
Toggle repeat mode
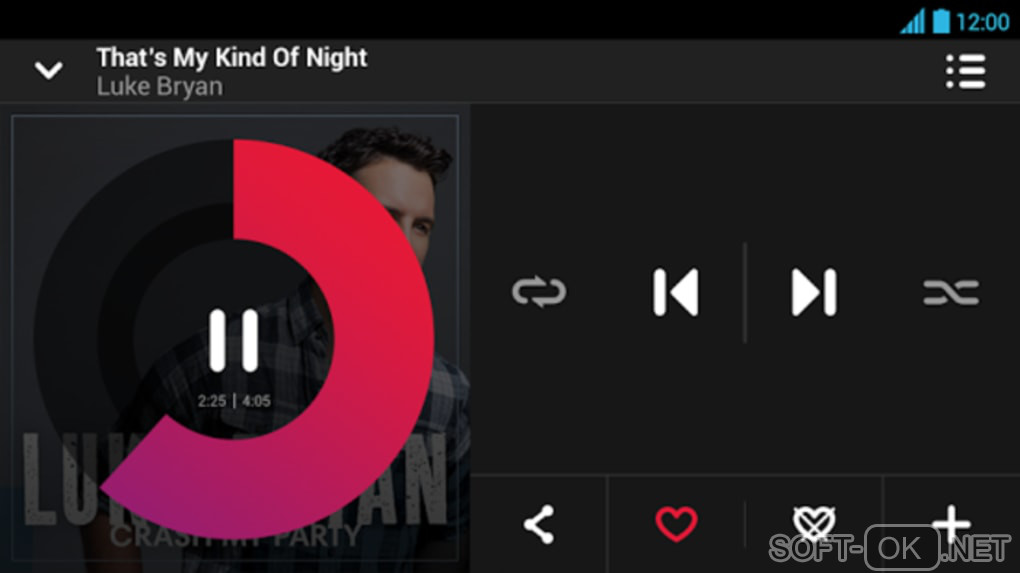point(539,292)
